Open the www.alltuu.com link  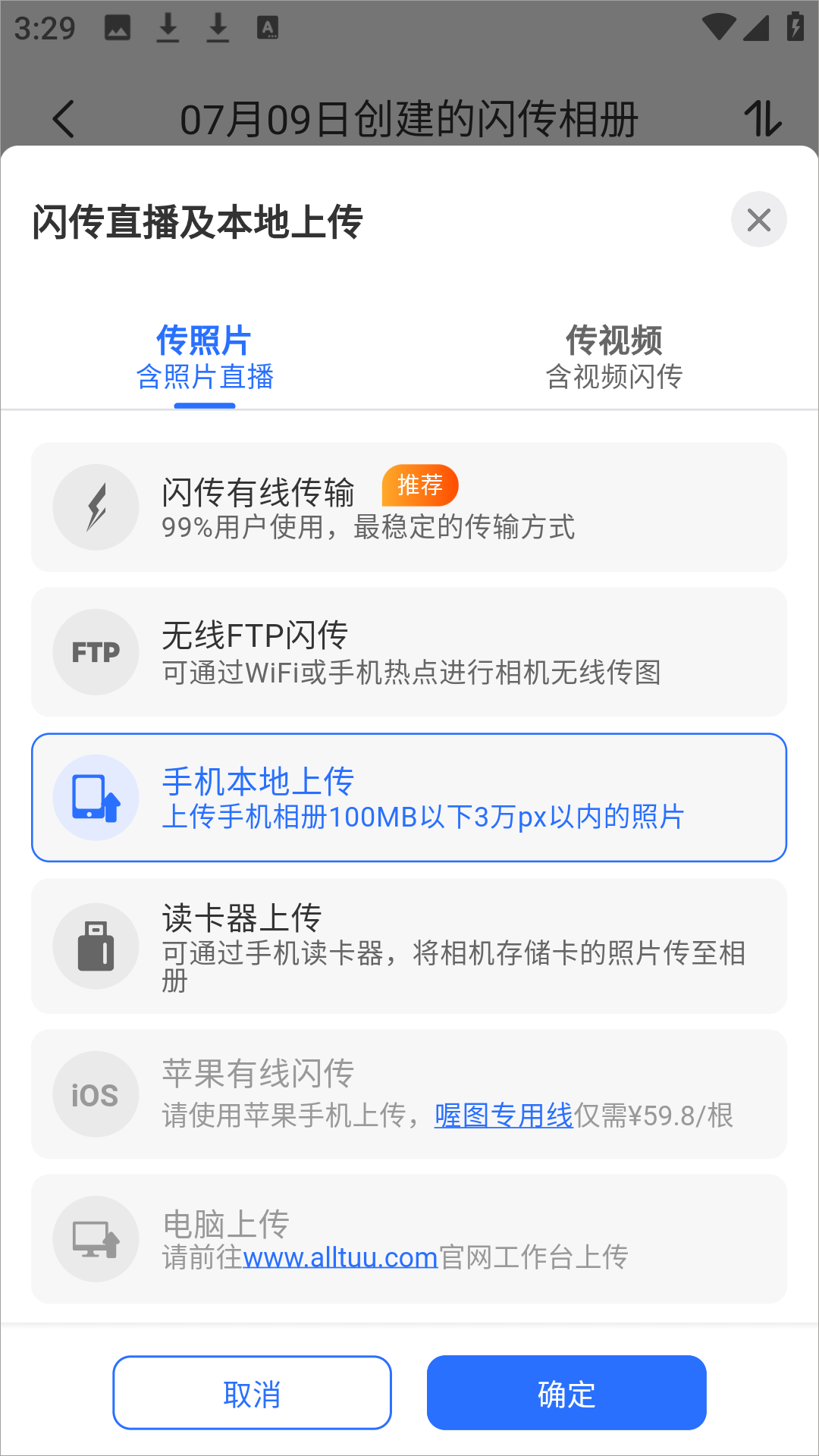point(340,1257)
